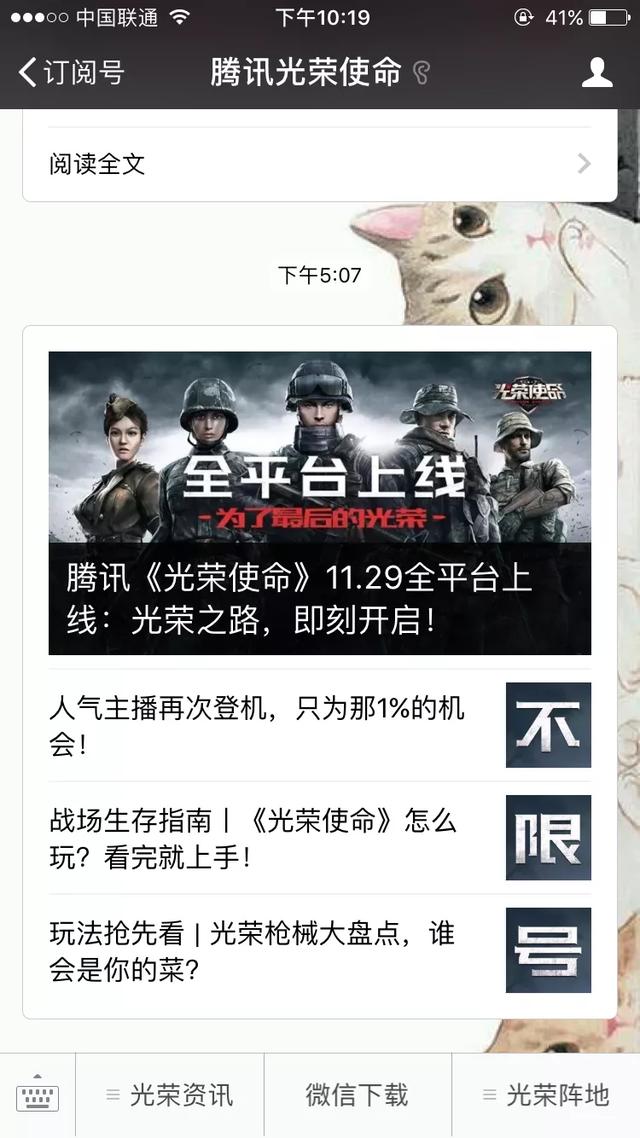Switch to keyboard input mode
Screen dimensions: 640x1138
(x=37, y=1096)
